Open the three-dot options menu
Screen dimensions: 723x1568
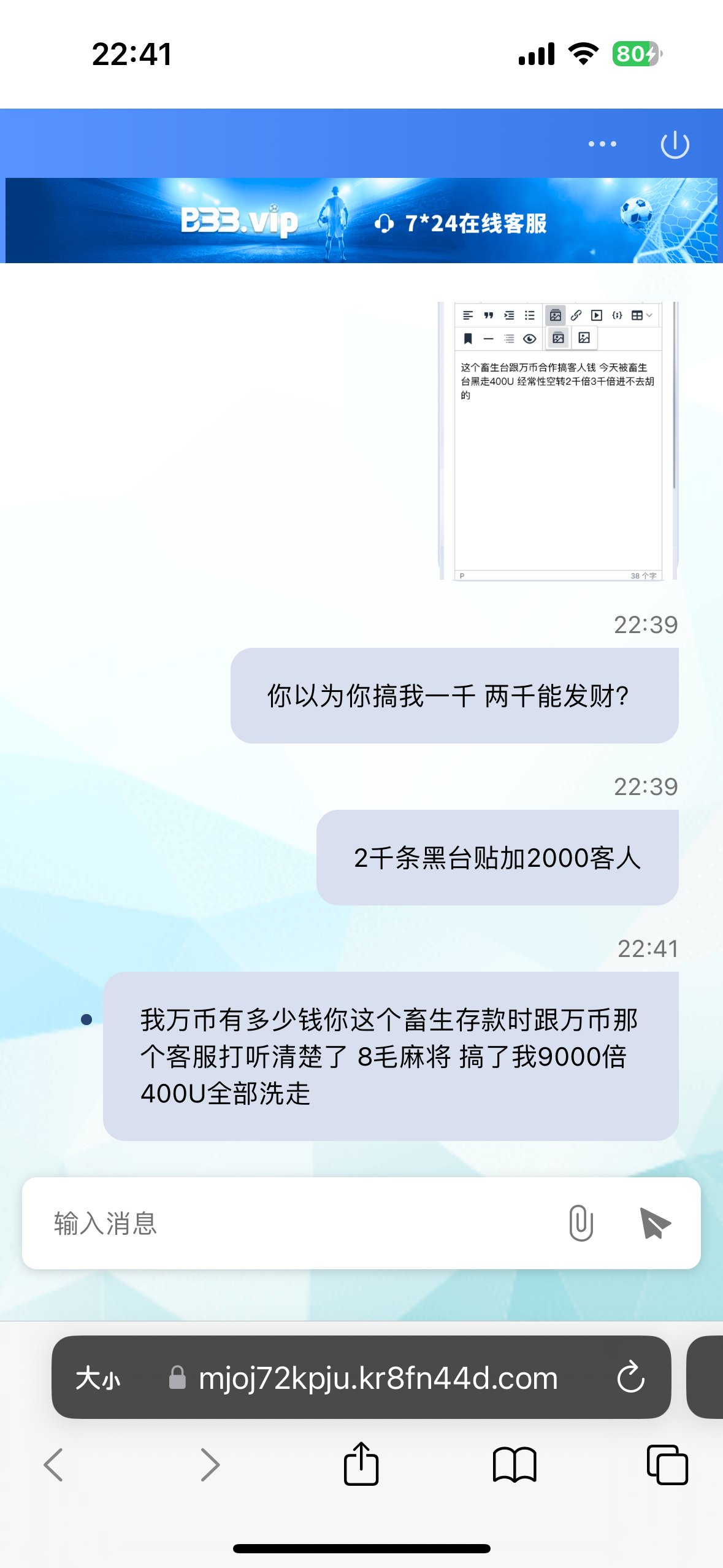point(602,144)
